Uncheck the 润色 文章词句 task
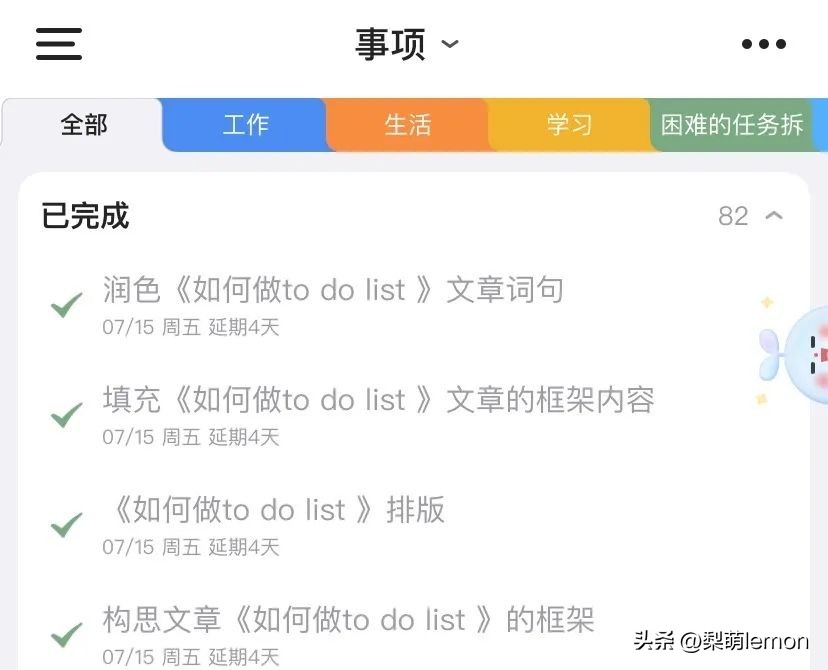This screenshot has width=828, height=670. 67,305
